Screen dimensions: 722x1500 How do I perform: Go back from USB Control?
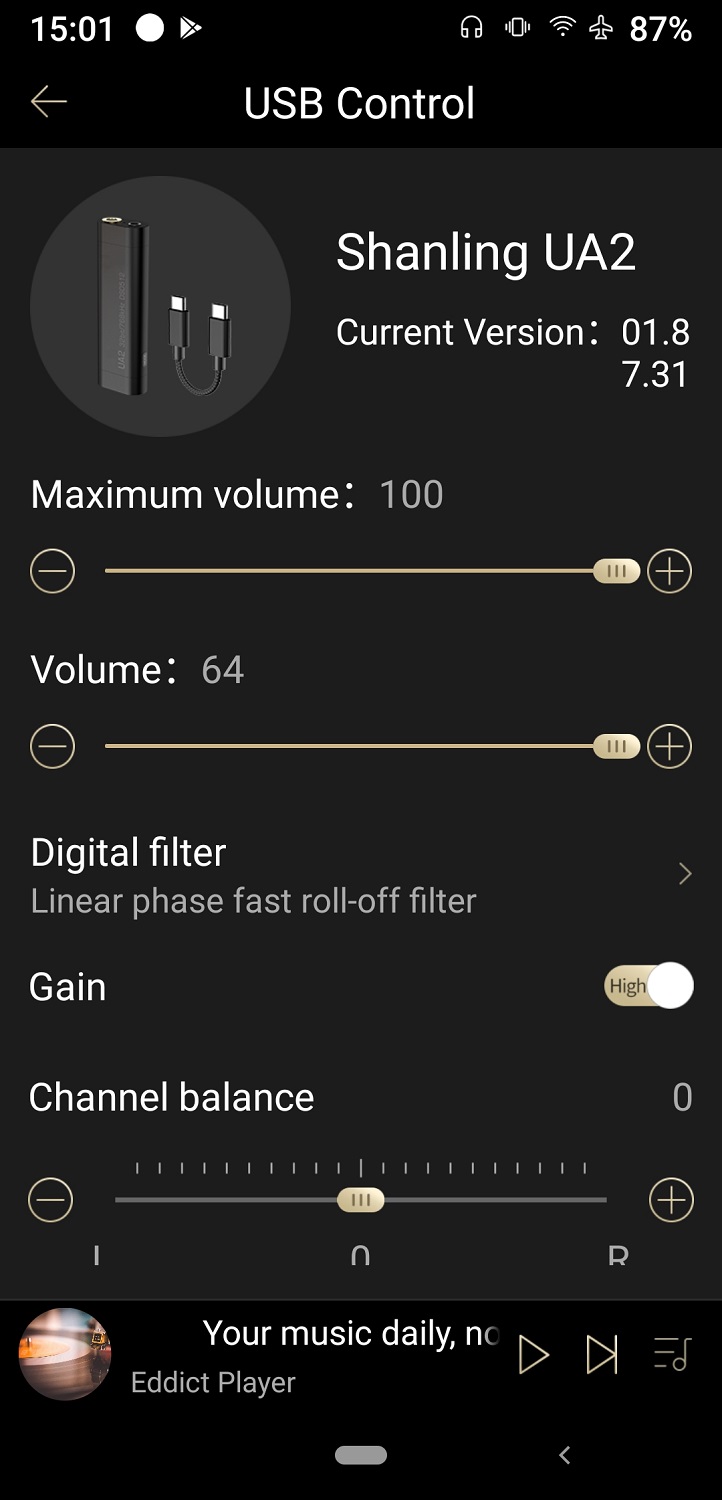(48, 102)
